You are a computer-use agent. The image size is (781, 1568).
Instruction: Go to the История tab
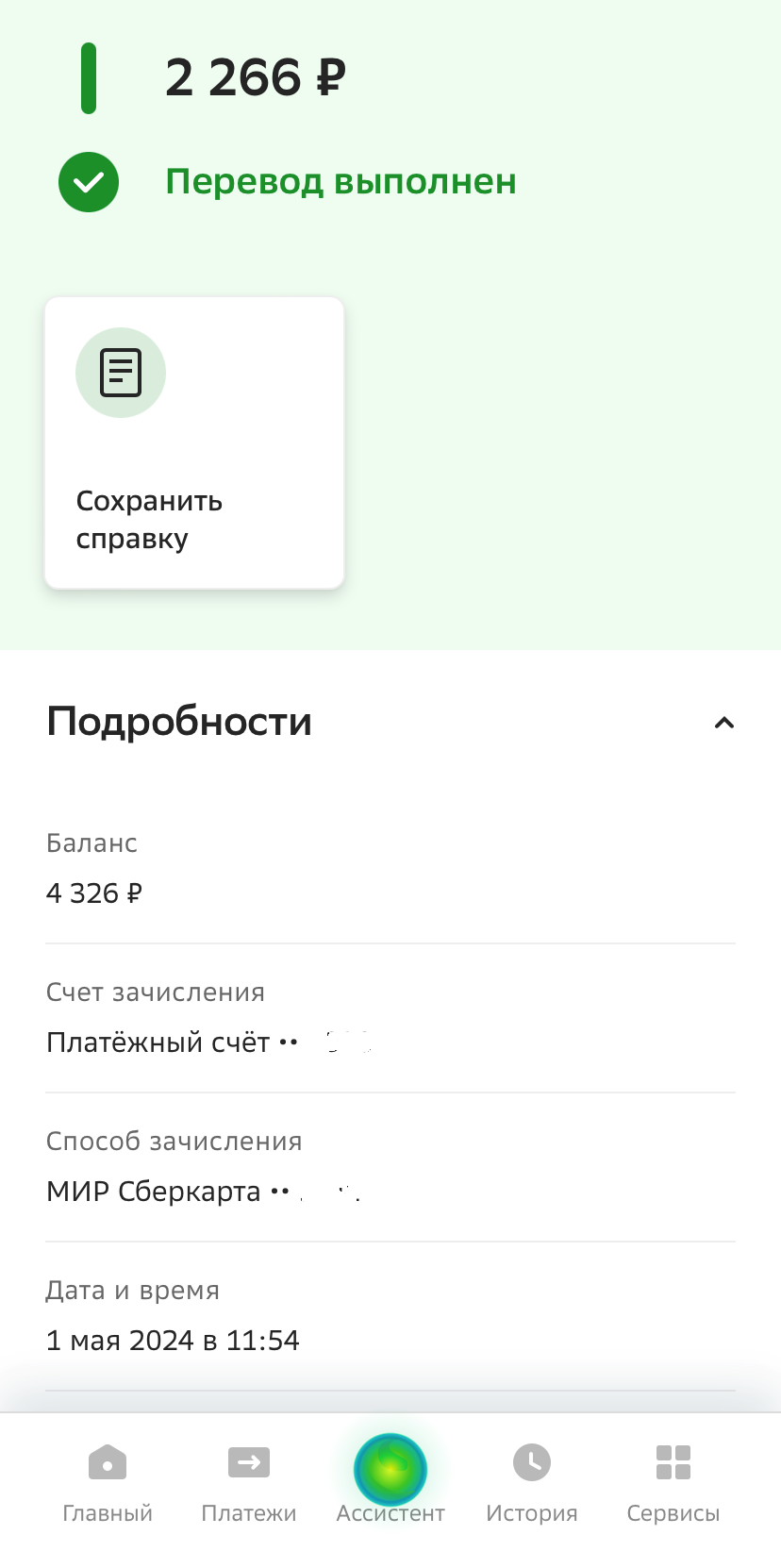(532, 1482)
